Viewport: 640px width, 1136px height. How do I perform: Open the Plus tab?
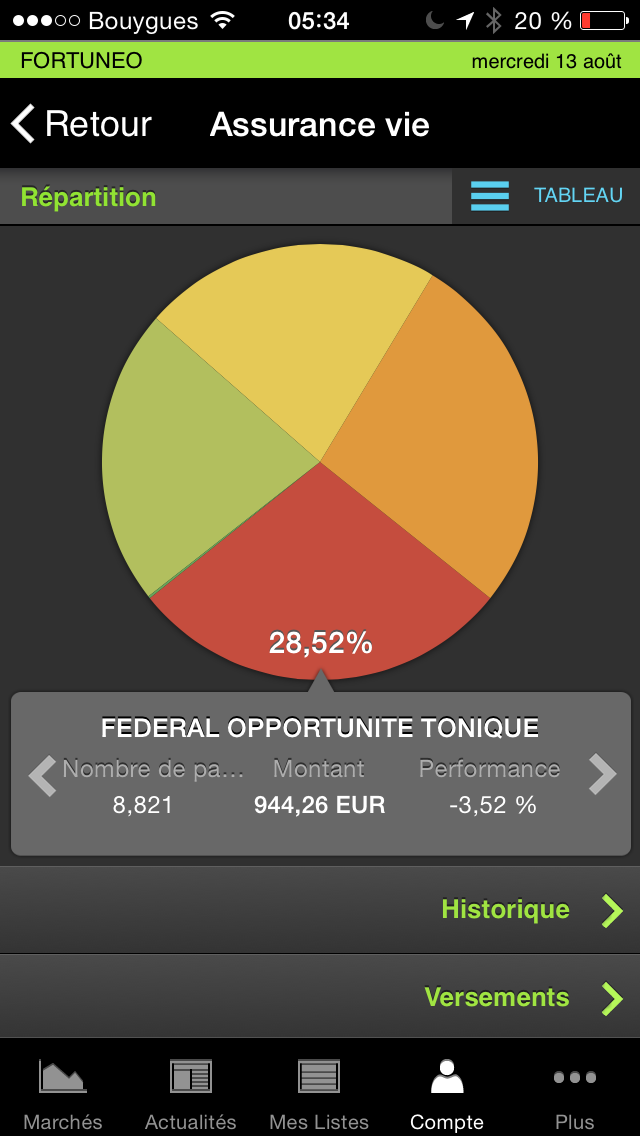pyautogui.click(x=575, y=1092)
